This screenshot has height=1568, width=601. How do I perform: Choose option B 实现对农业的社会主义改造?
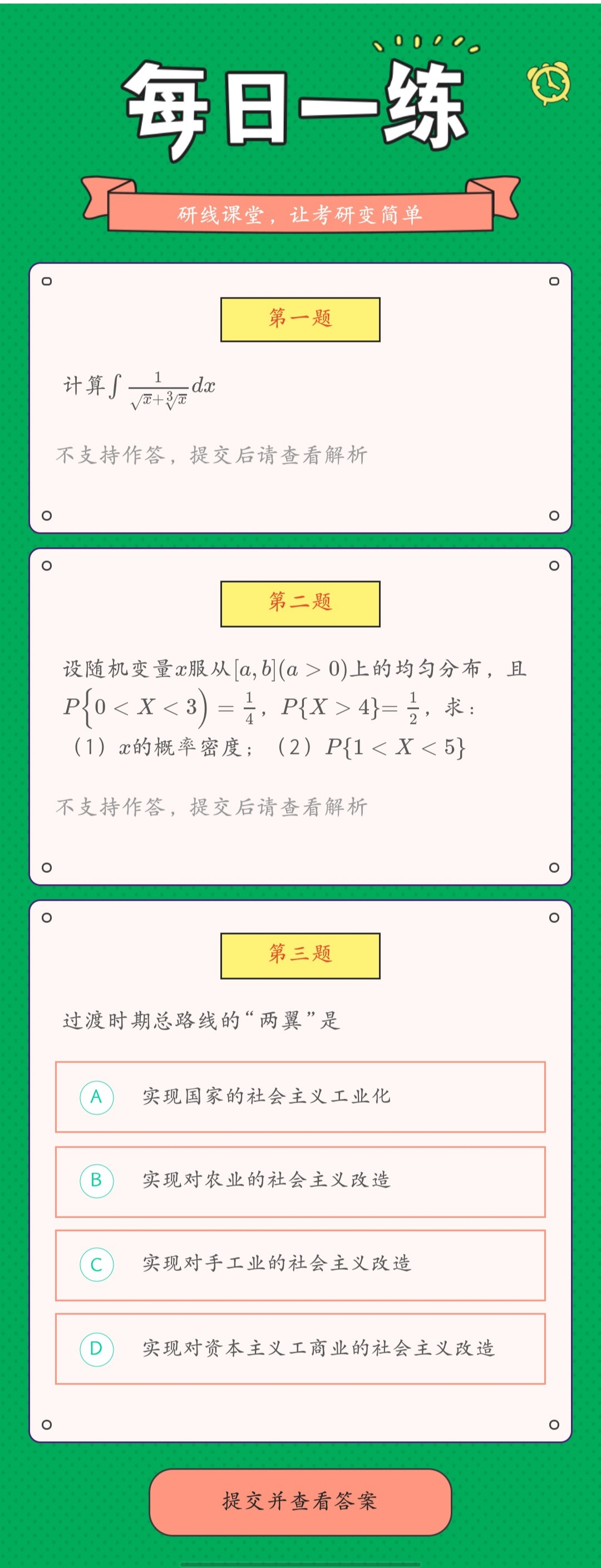point(300,1181)
